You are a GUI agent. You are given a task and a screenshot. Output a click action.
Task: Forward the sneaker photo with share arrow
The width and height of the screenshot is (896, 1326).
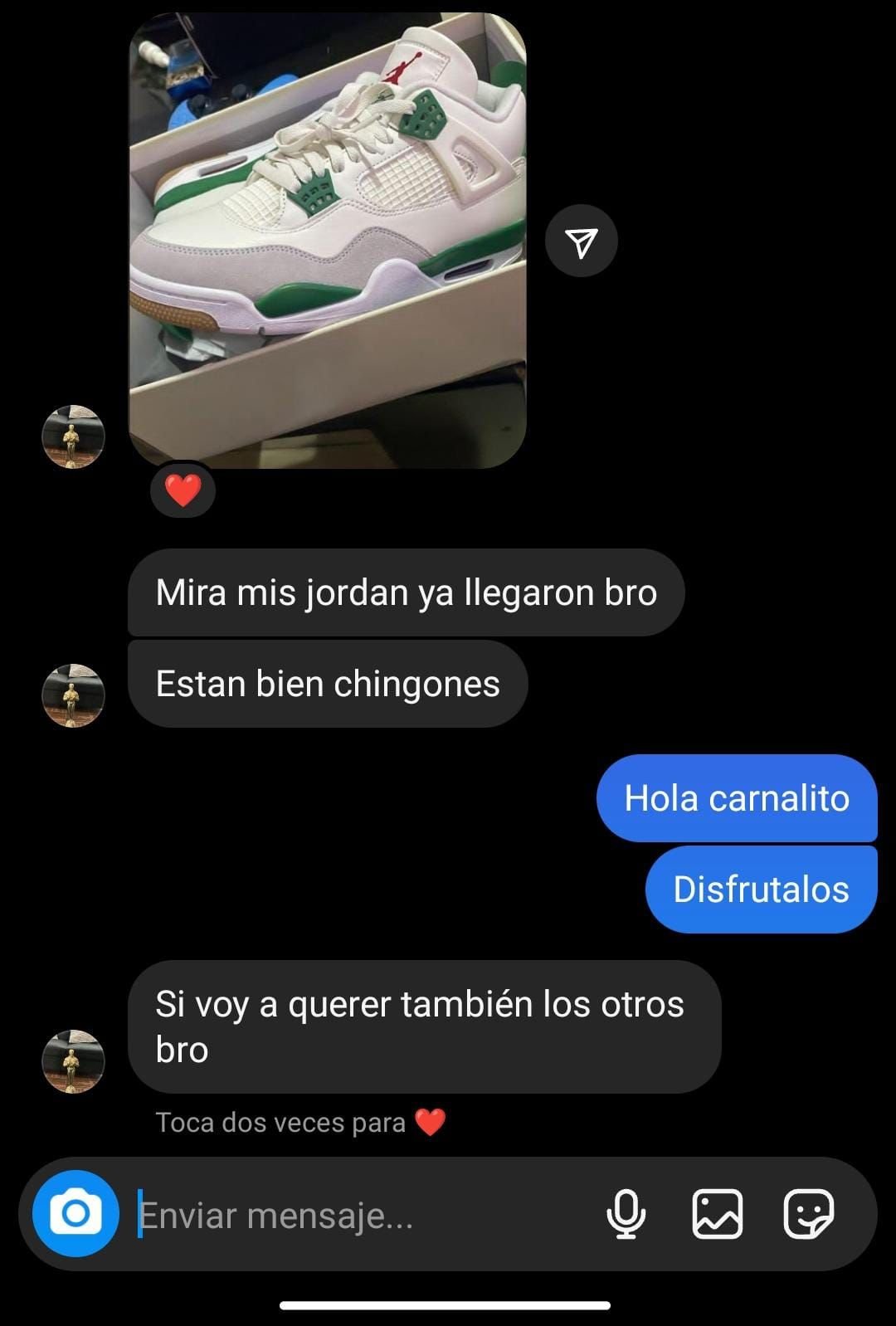pyautogui.click(x=581, y=241)
